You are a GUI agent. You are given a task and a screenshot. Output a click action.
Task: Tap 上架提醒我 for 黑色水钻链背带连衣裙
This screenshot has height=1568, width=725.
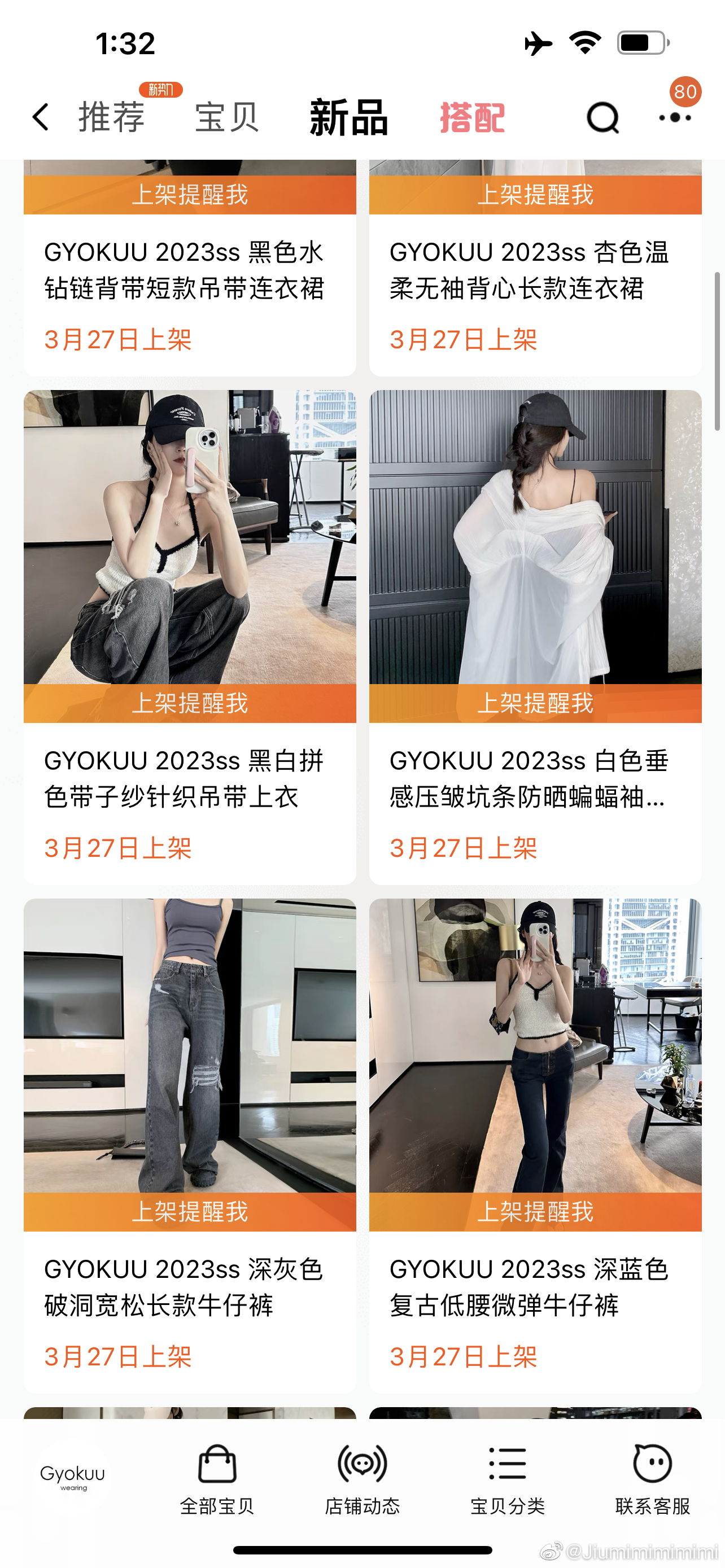pyautogui.click(x=190, y=195)
